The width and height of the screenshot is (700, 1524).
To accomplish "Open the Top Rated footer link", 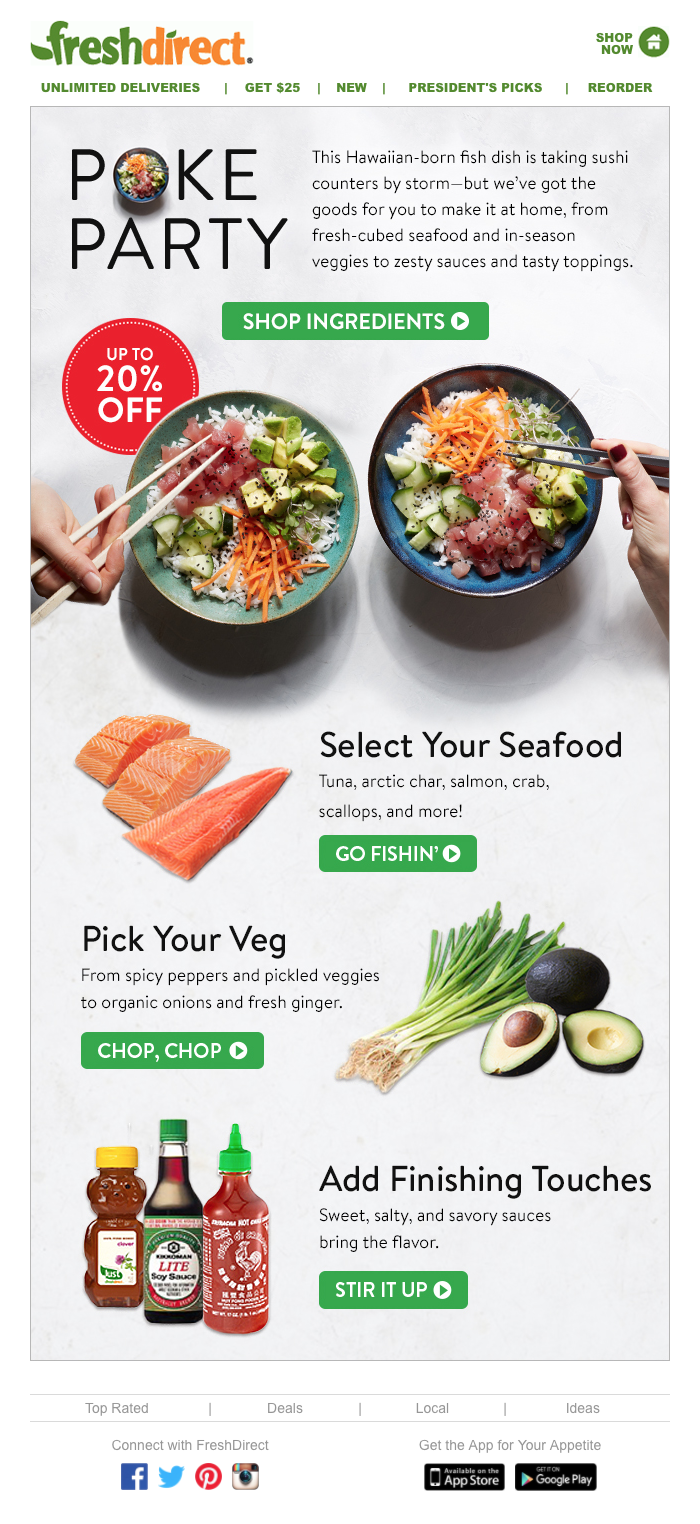I will [x=117, y=1408].
